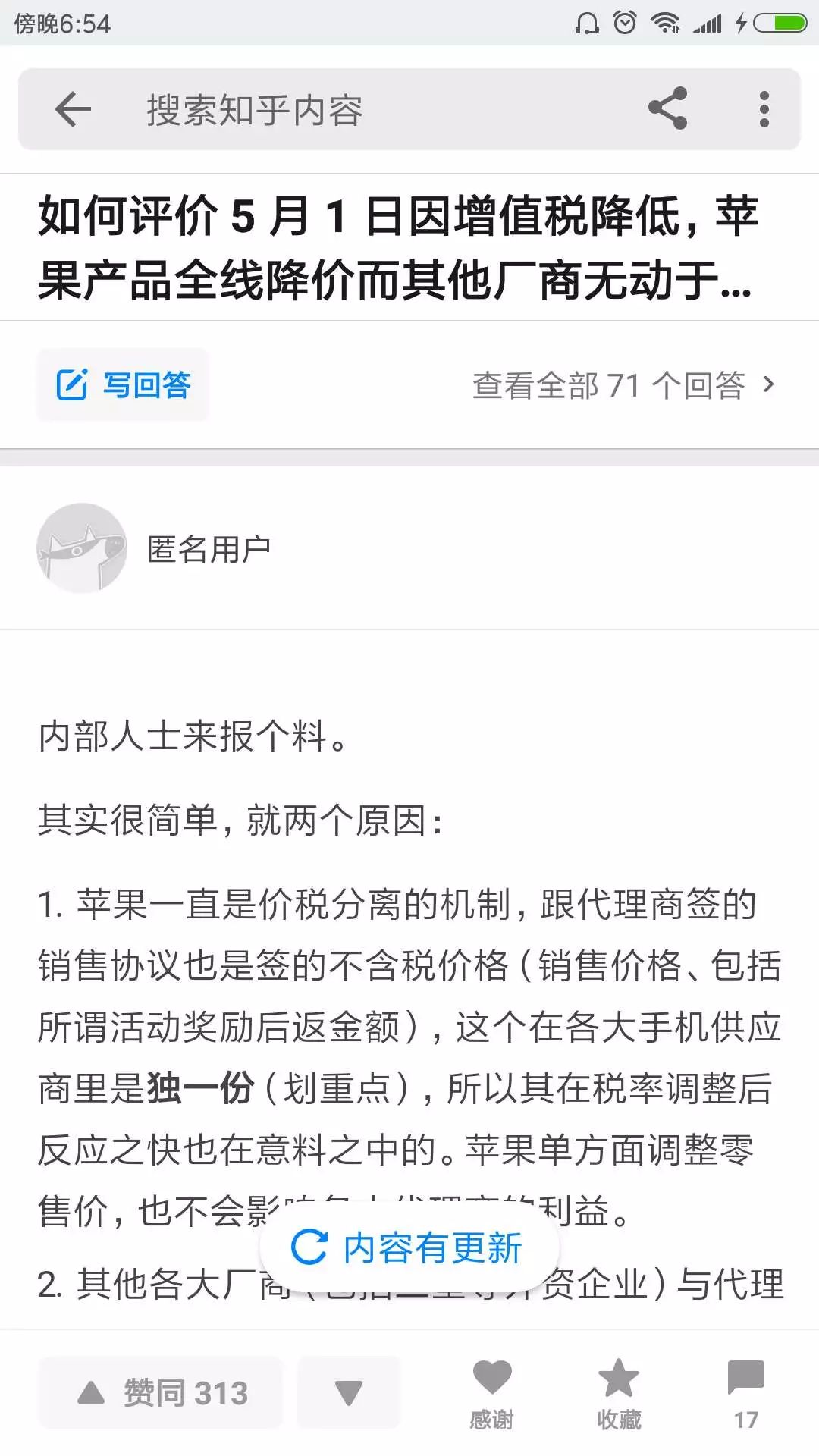Open the full question title

pos(398,248)
